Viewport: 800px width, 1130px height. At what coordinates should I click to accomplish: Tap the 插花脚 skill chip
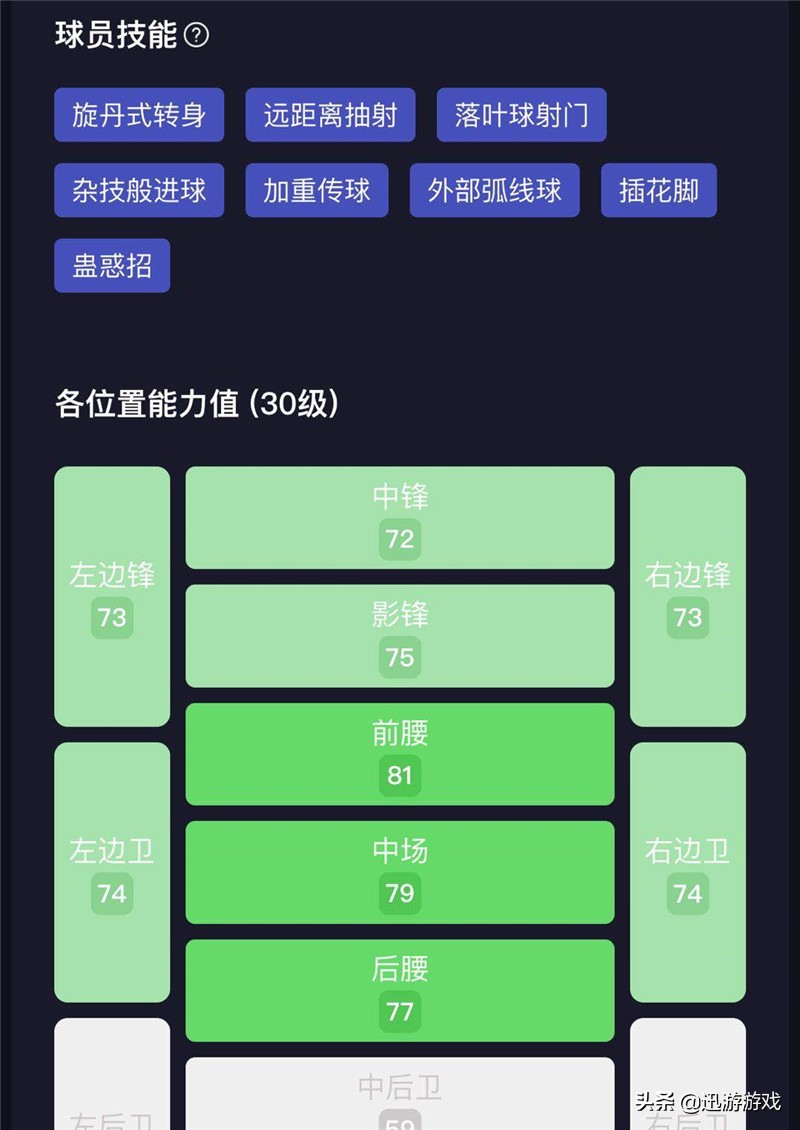click(658, 190)
